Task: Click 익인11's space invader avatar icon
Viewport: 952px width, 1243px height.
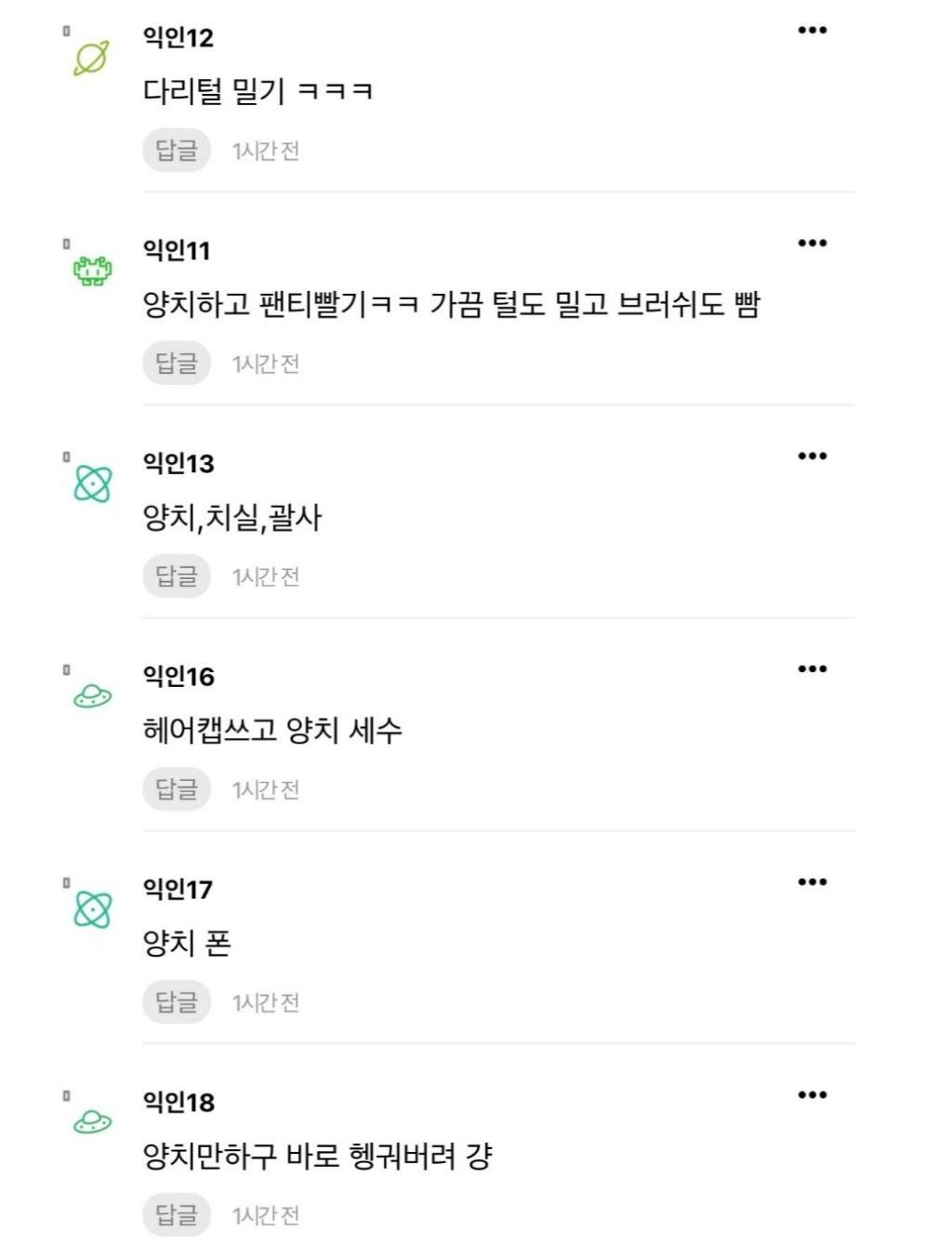Action: (x=92, y=270)
